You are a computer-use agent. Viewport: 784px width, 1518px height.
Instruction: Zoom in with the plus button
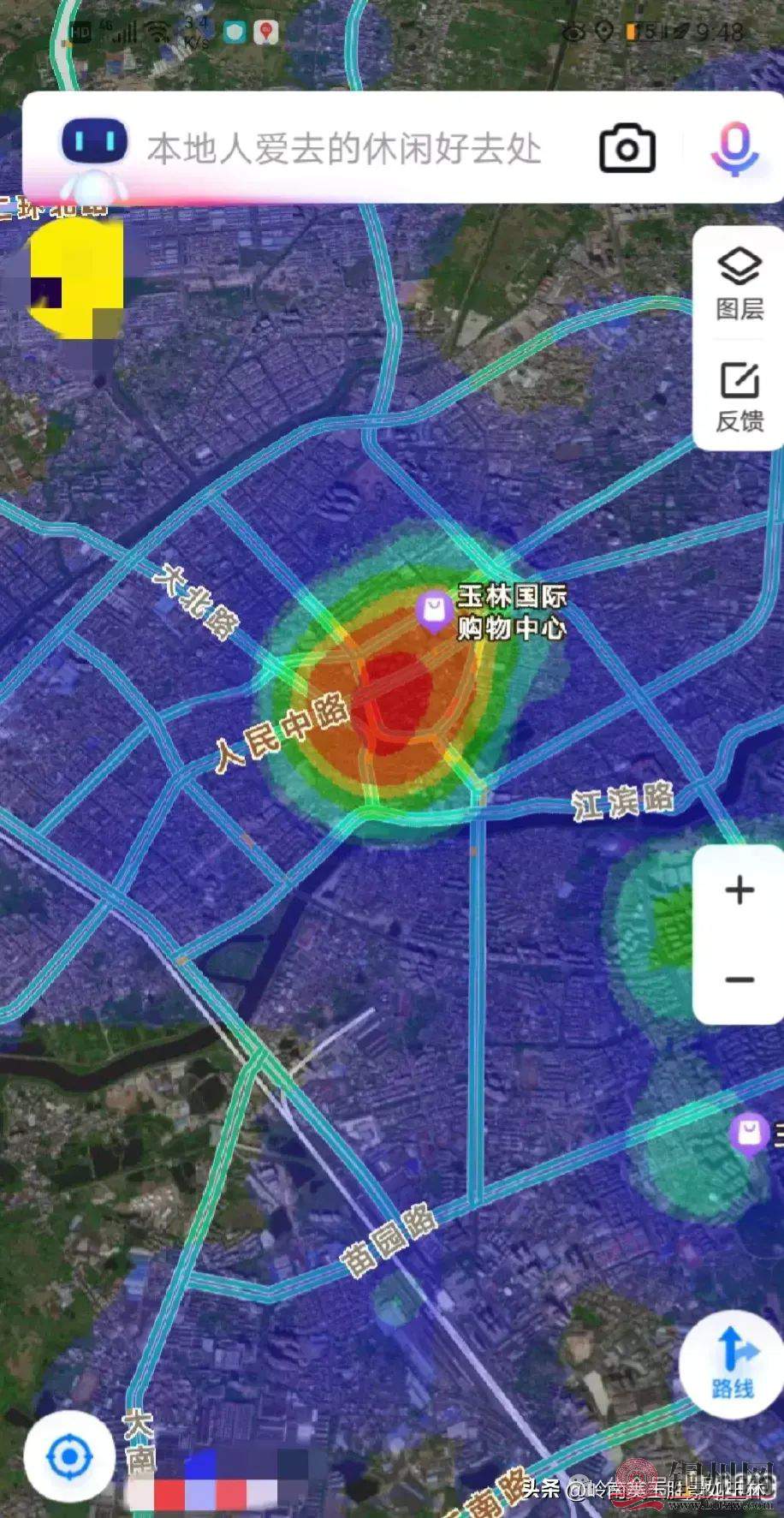point(739,890)
